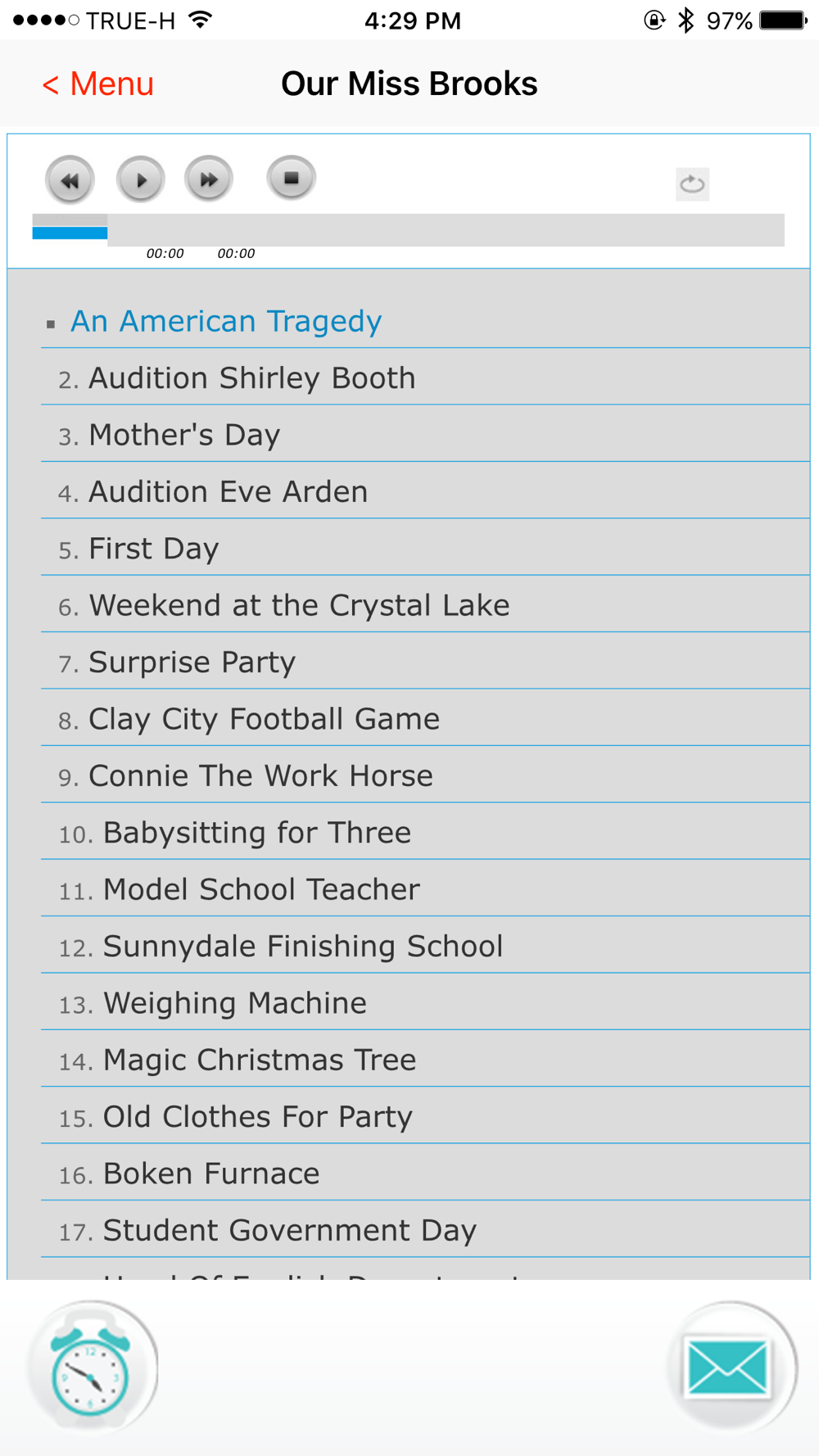This screenshot has width=819, height=1456.
Task: Open the Mother's Day episode
Action: [425, 434]
